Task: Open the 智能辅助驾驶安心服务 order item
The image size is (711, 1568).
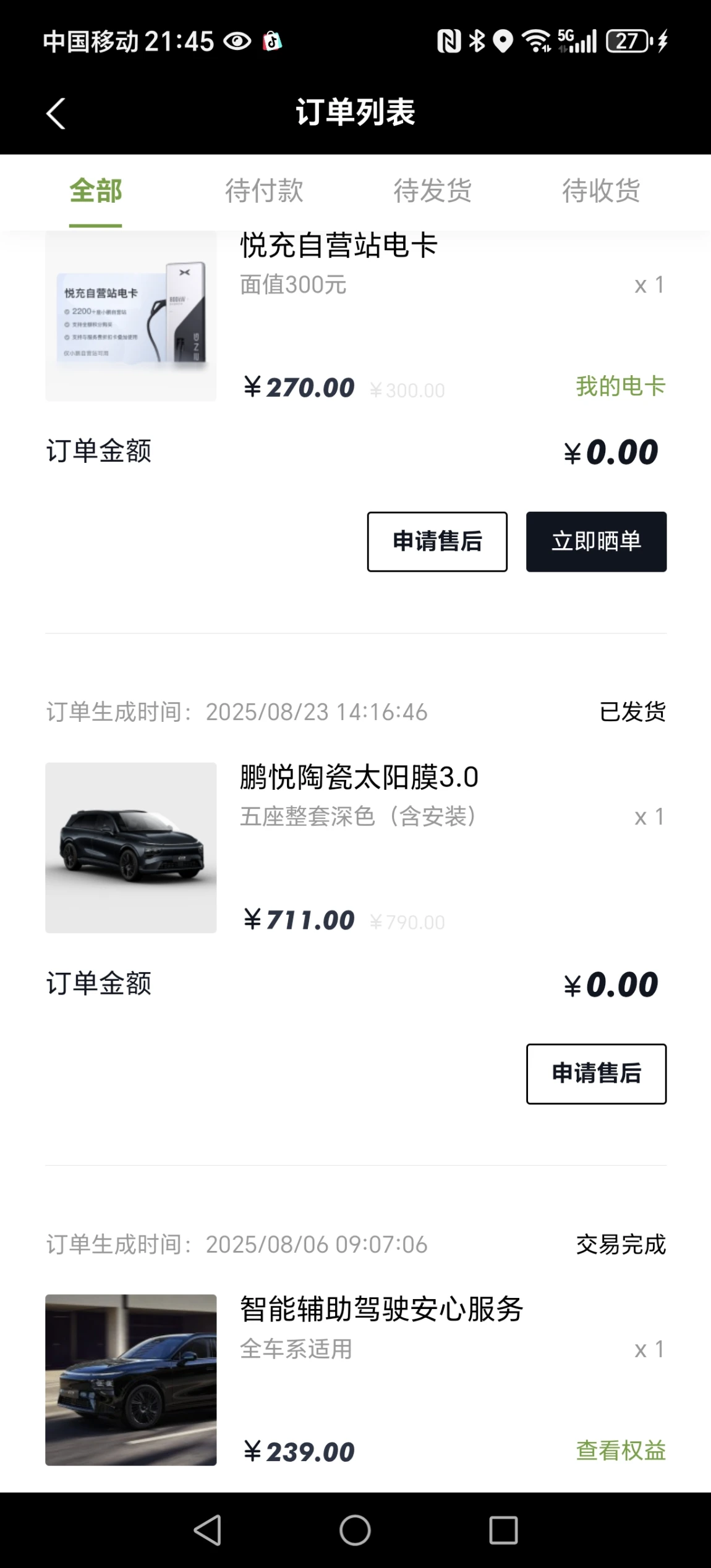Action: pyautogui.click(x=355, y=1379)
